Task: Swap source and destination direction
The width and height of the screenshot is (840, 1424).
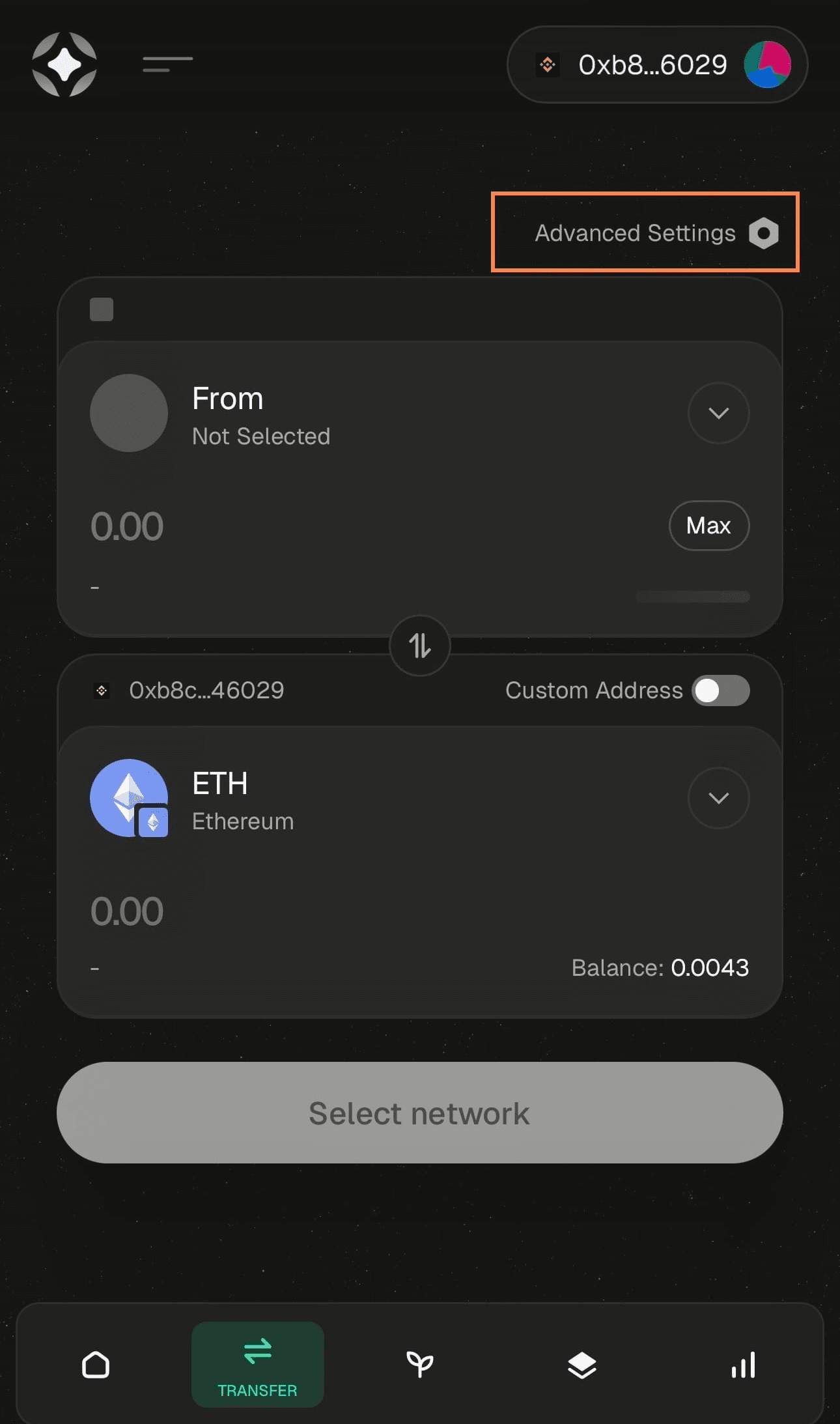Action: [420, 646]
